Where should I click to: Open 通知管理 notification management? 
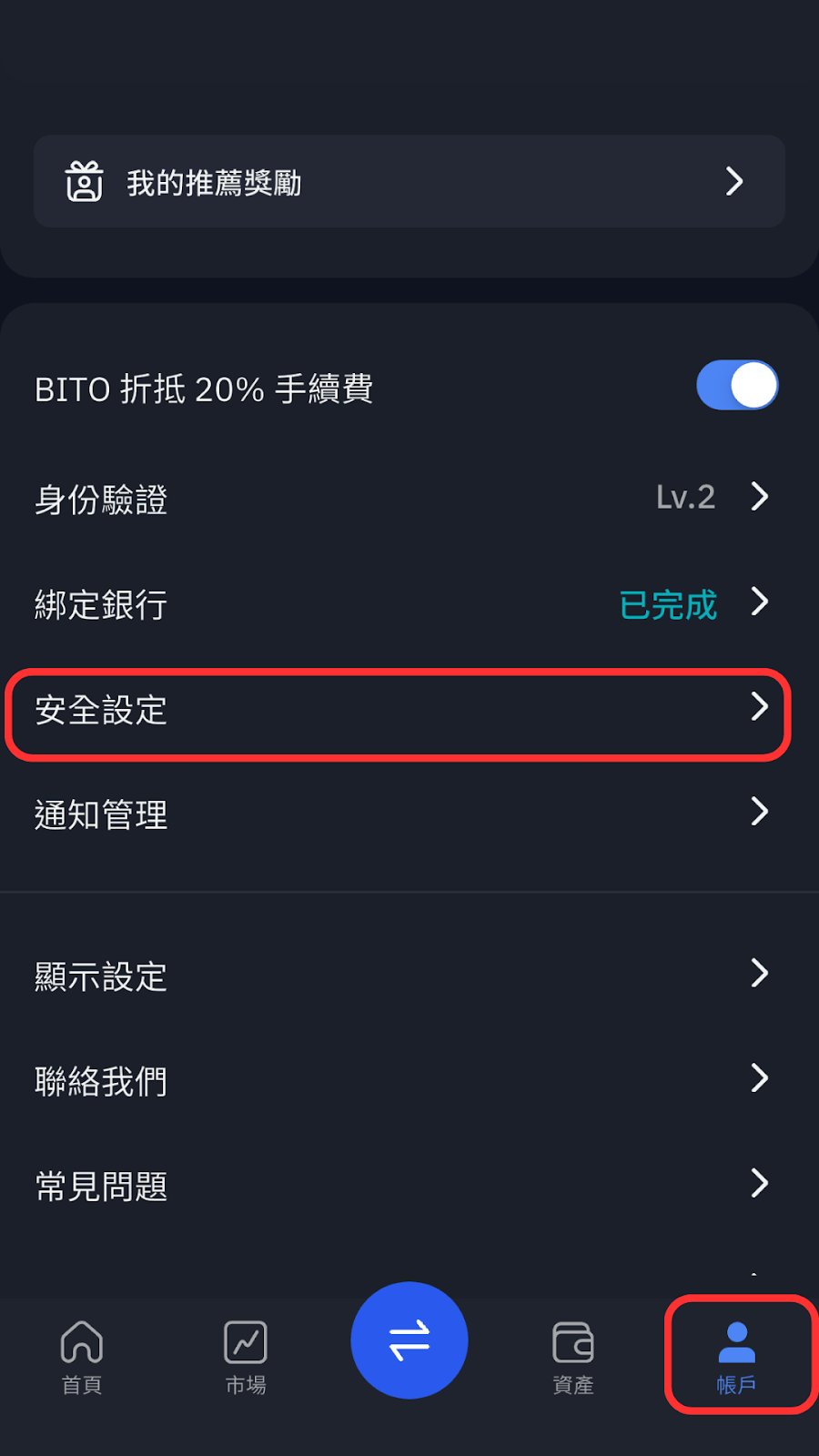409,814
